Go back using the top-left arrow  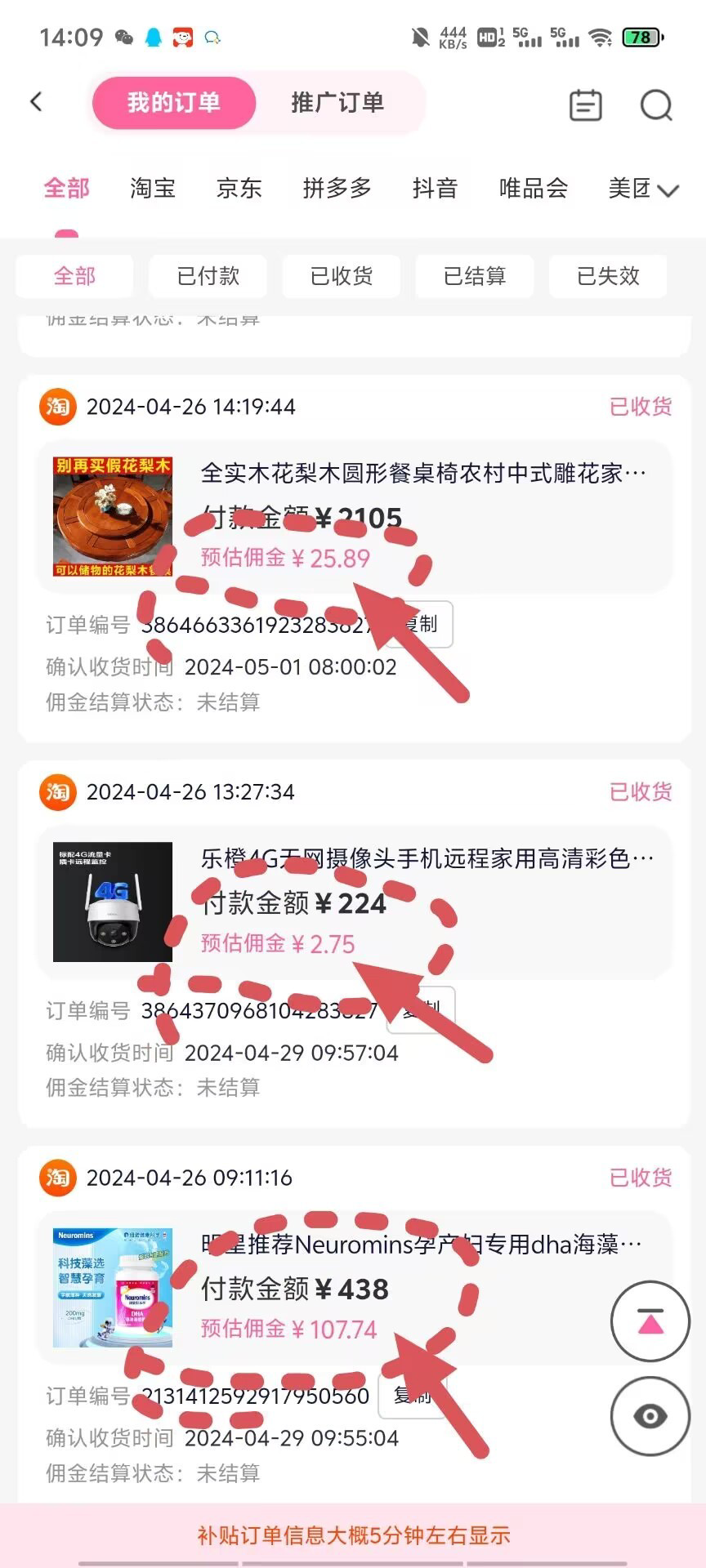coord(36,102)
